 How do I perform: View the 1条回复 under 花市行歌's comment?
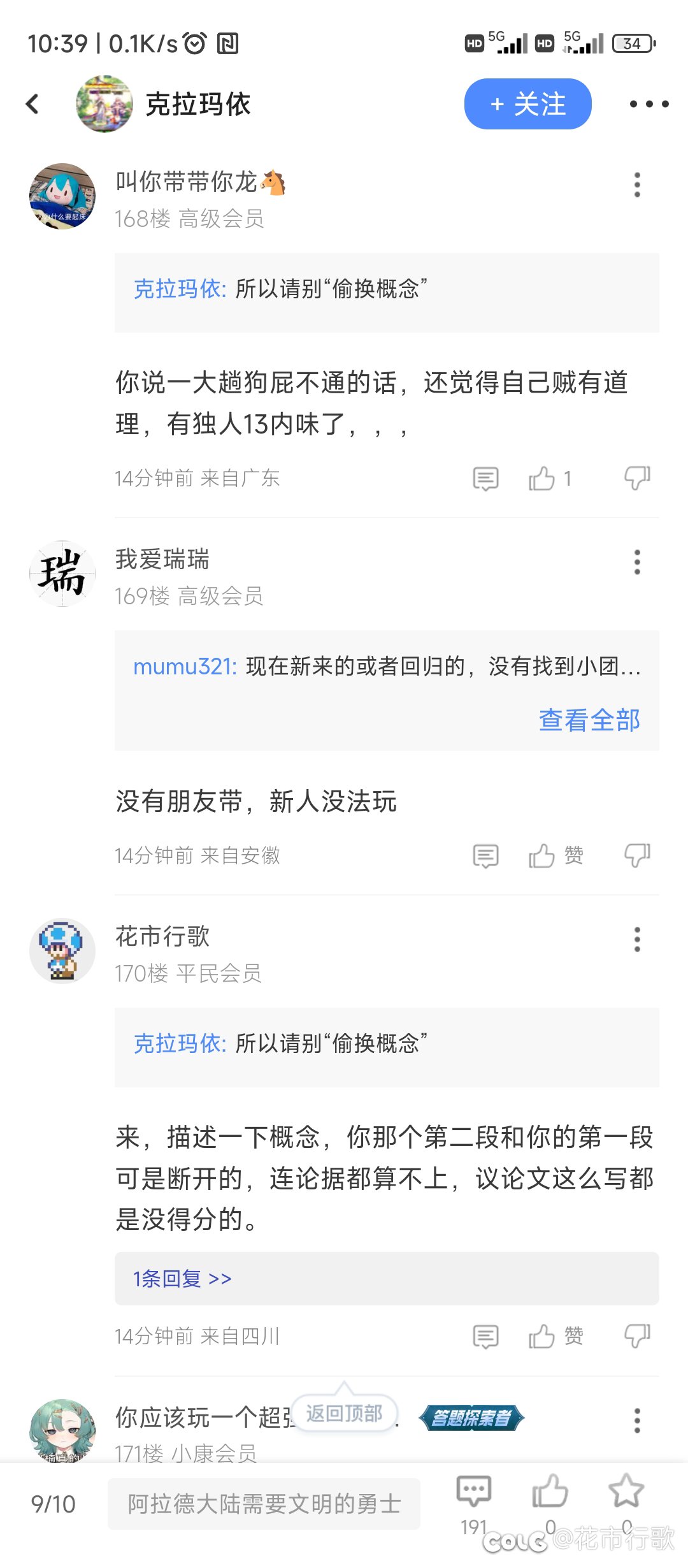click(182, 1278)
